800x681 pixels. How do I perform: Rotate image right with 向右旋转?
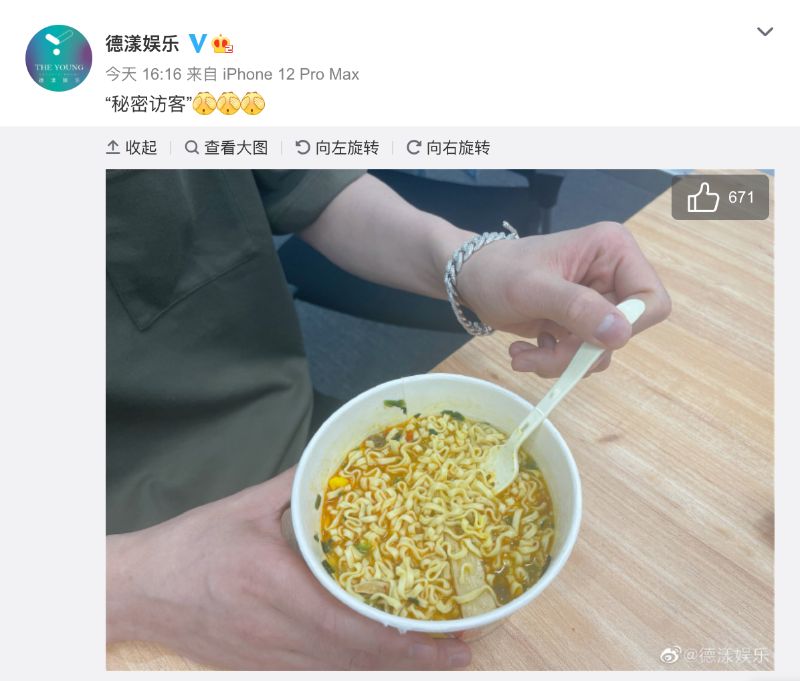pyautogui.click(x=448, y=148)
